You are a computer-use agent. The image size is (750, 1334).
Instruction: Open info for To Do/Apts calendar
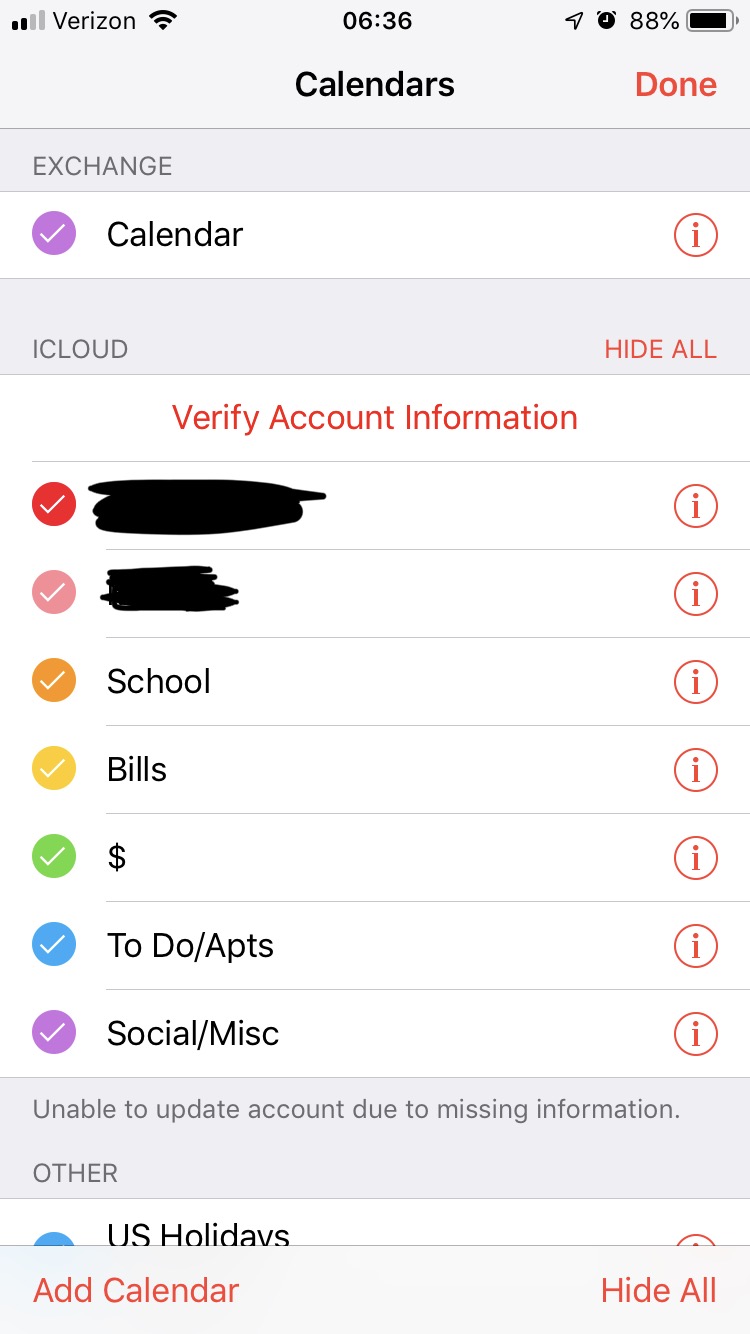tap(695, 946)
